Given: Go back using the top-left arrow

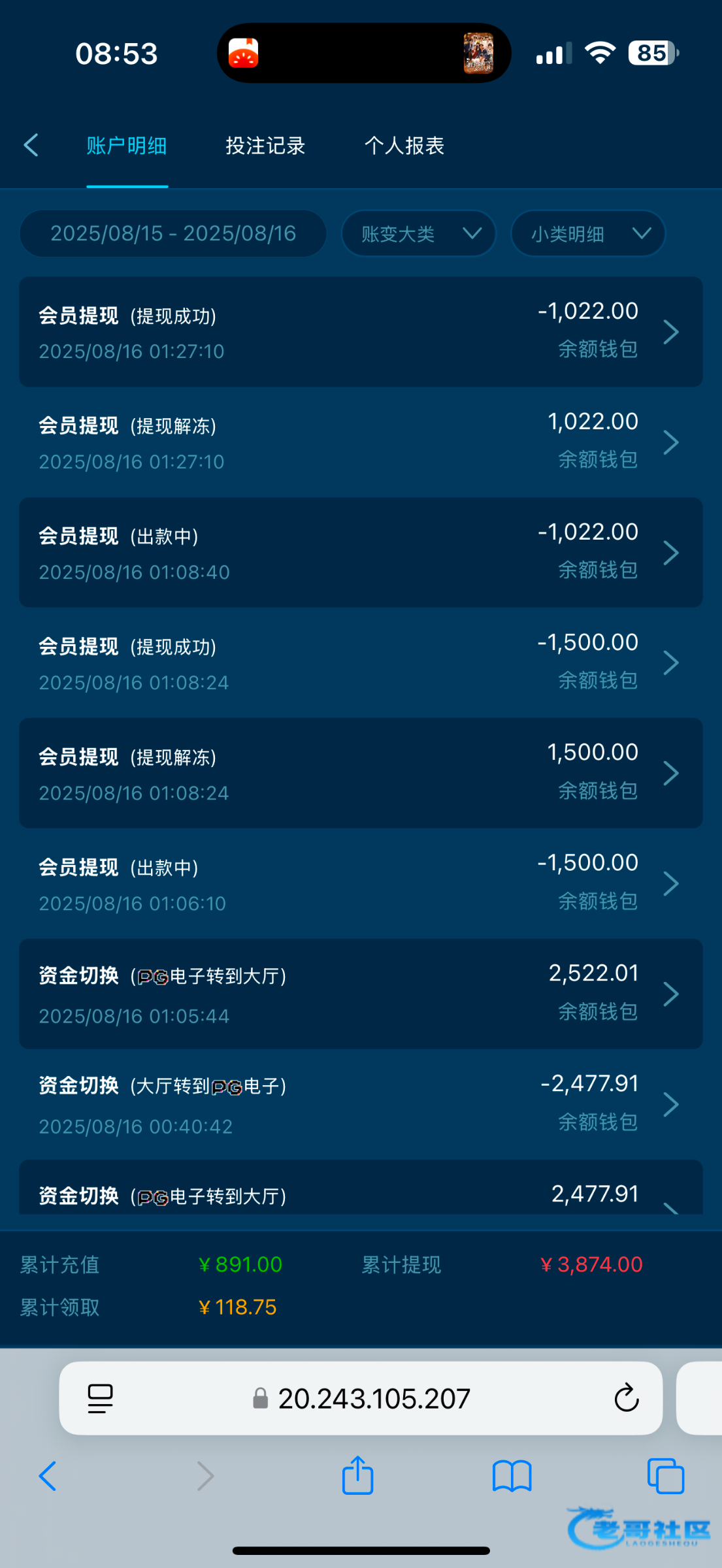Looking at the screenshot, I should click(x=31, y=145).
